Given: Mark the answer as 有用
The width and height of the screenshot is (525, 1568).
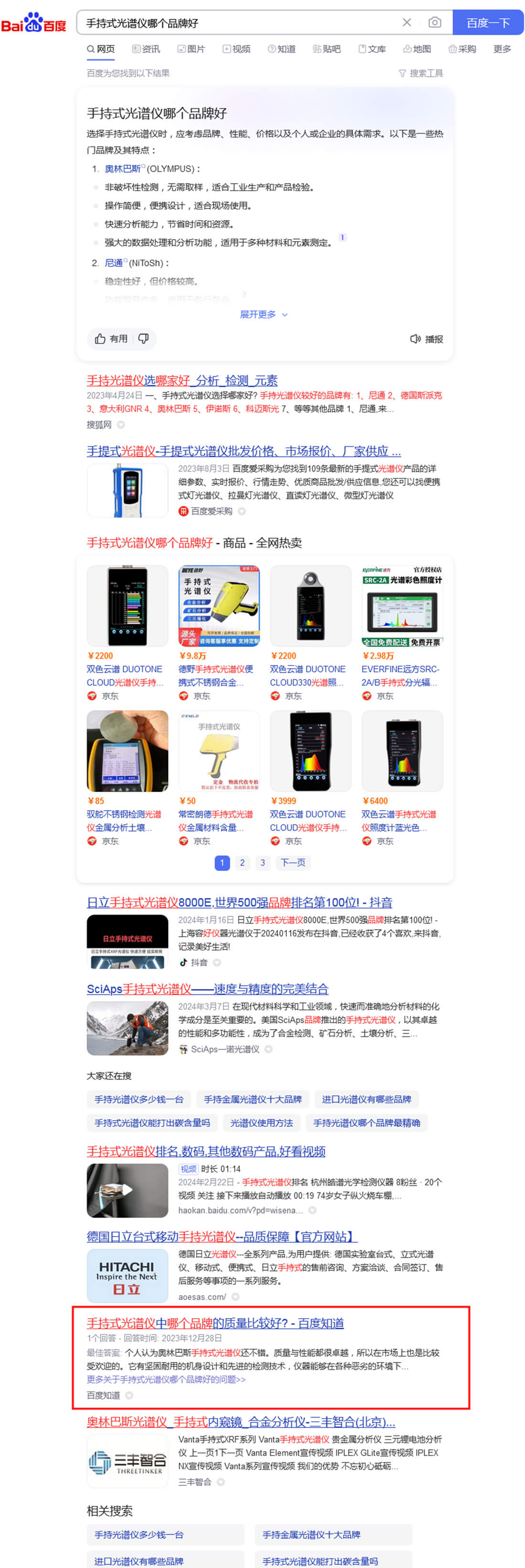Looking at the screenshot, I should pyautogui.click(x=111, y=339).
